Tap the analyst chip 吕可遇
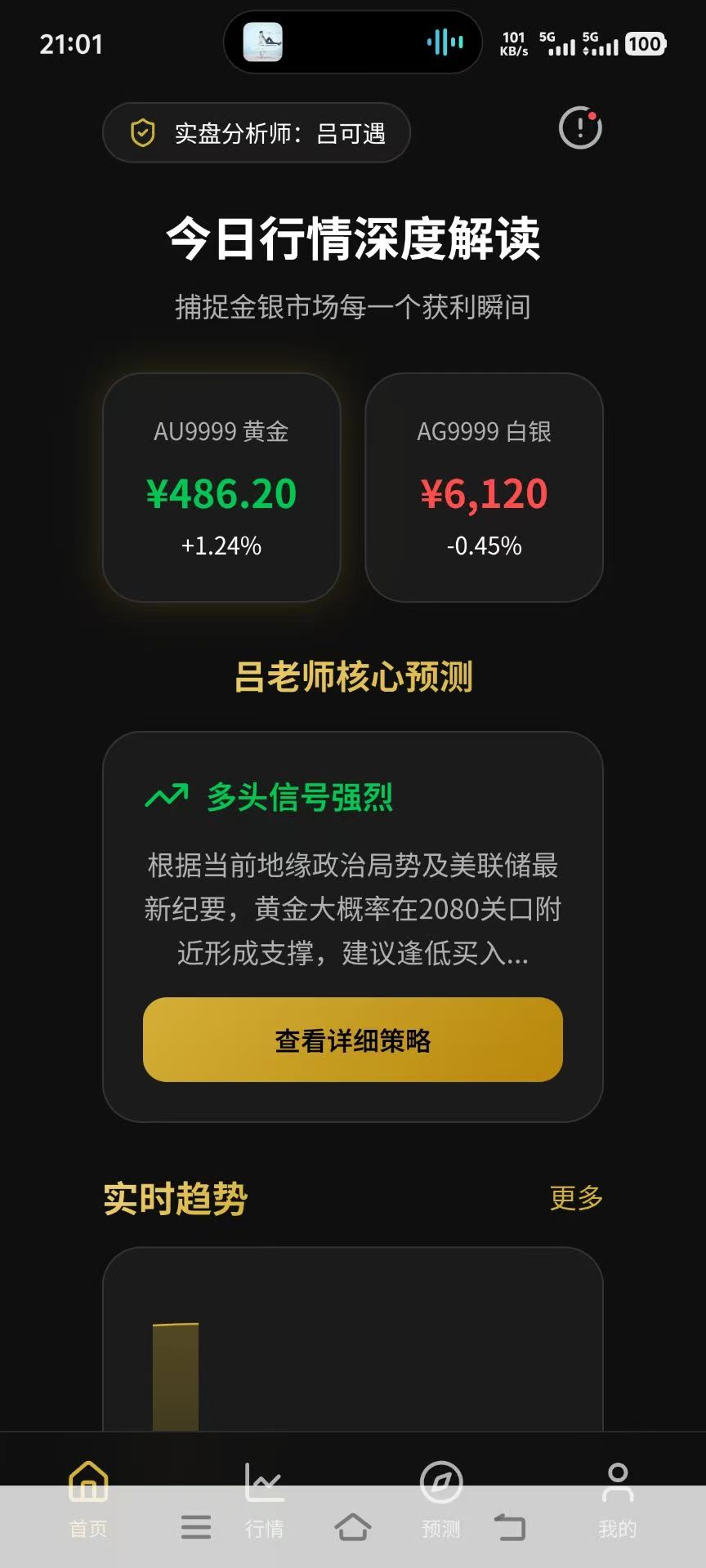 pyautogui.click(x=257, y=133)
